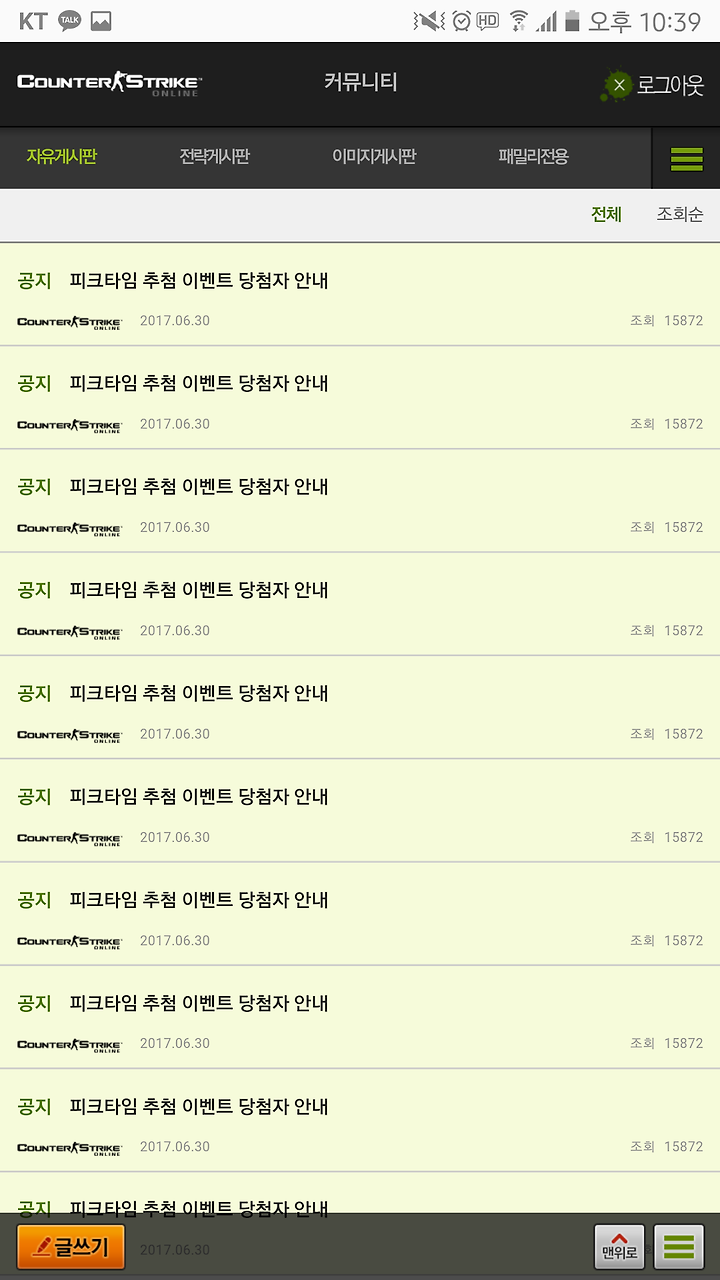
Task: Write a new post with 글쓰기
Action: [71, 1247]
